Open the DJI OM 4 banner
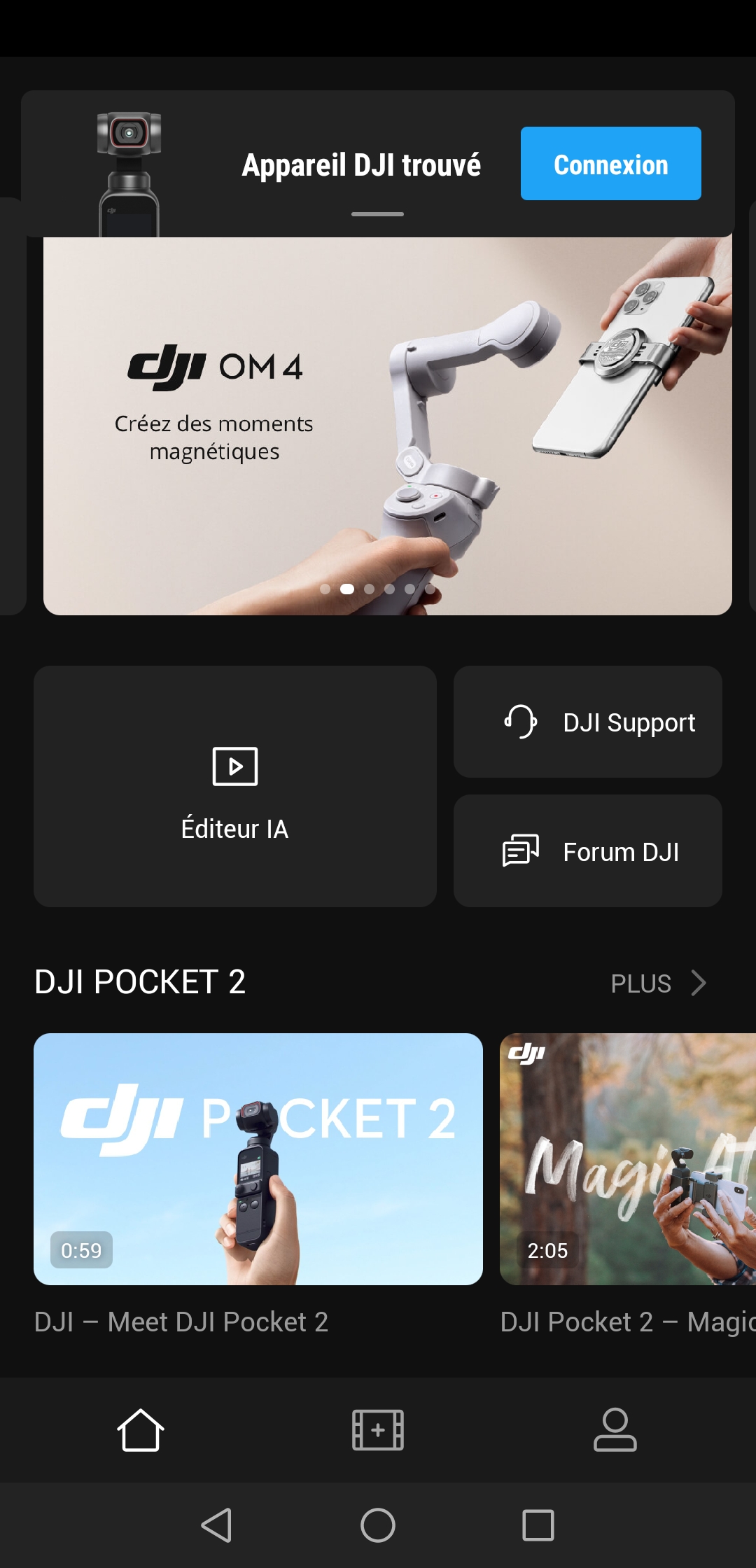 (x=388, y=426)
